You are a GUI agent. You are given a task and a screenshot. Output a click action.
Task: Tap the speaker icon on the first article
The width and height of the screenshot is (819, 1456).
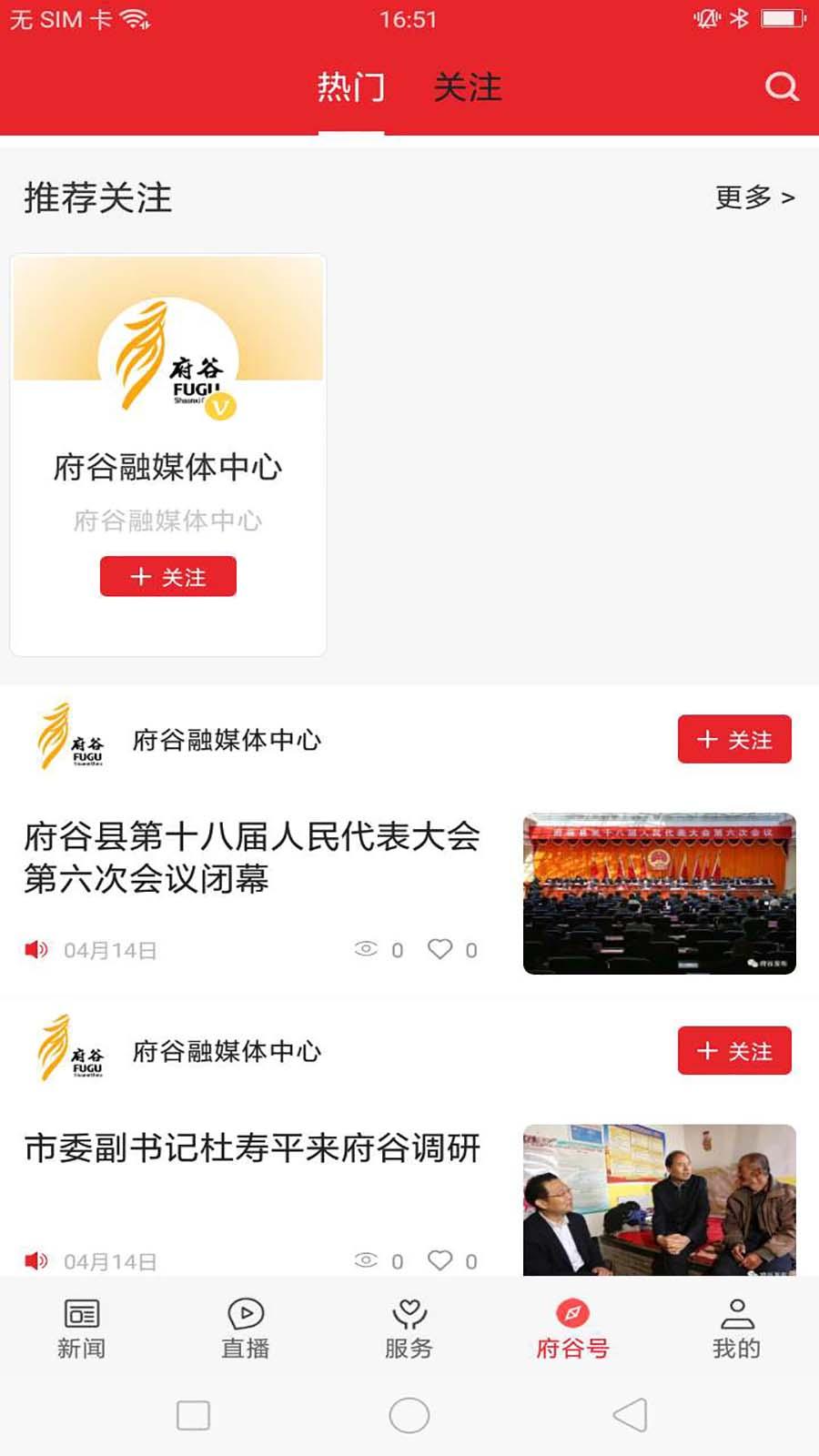(35, 949)
